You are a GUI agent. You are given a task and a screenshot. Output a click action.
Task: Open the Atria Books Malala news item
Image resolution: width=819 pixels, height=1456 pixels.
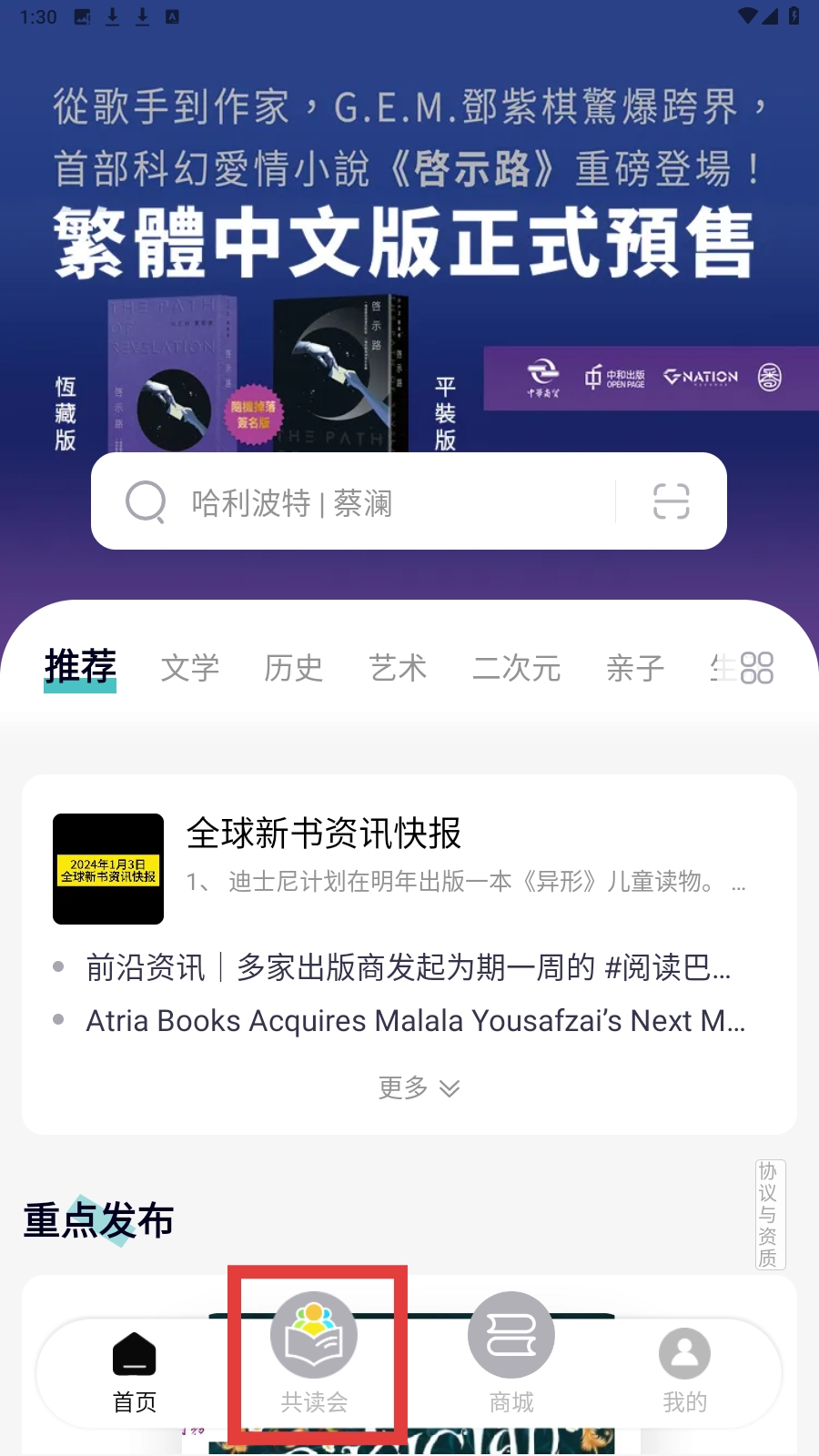coord(415,1021)
